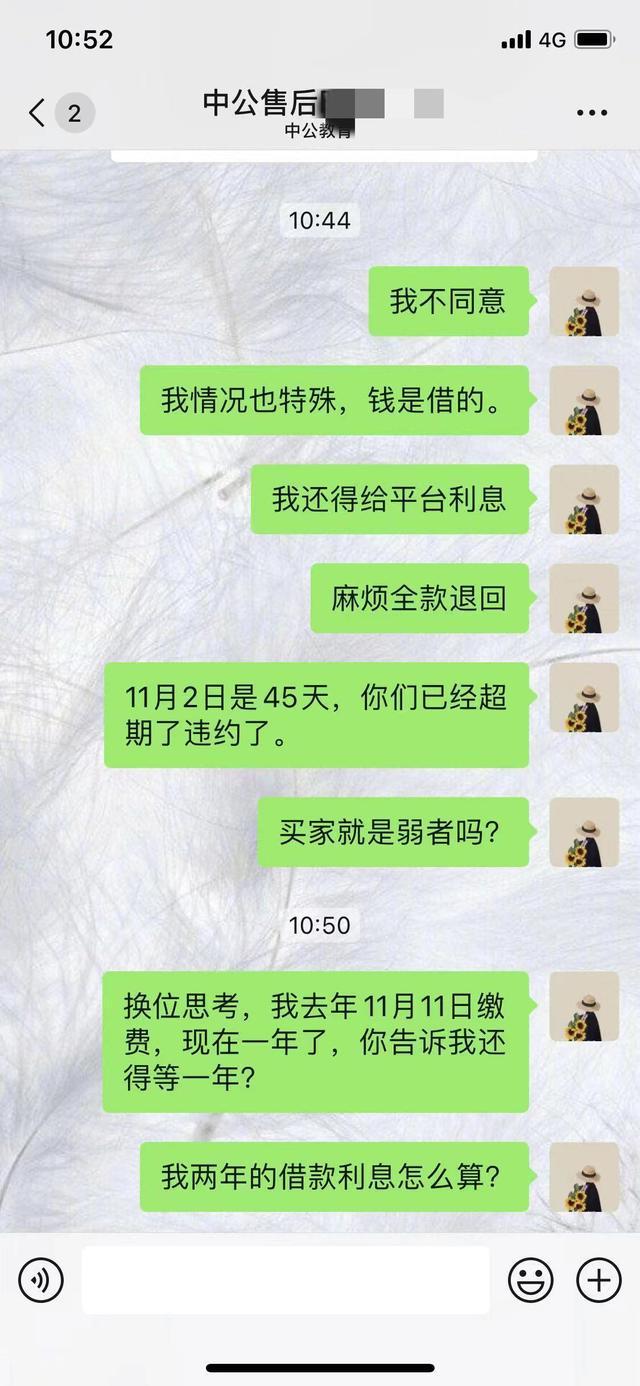
Task: Open the avatar beside "我不同意"
Action: 584,302
